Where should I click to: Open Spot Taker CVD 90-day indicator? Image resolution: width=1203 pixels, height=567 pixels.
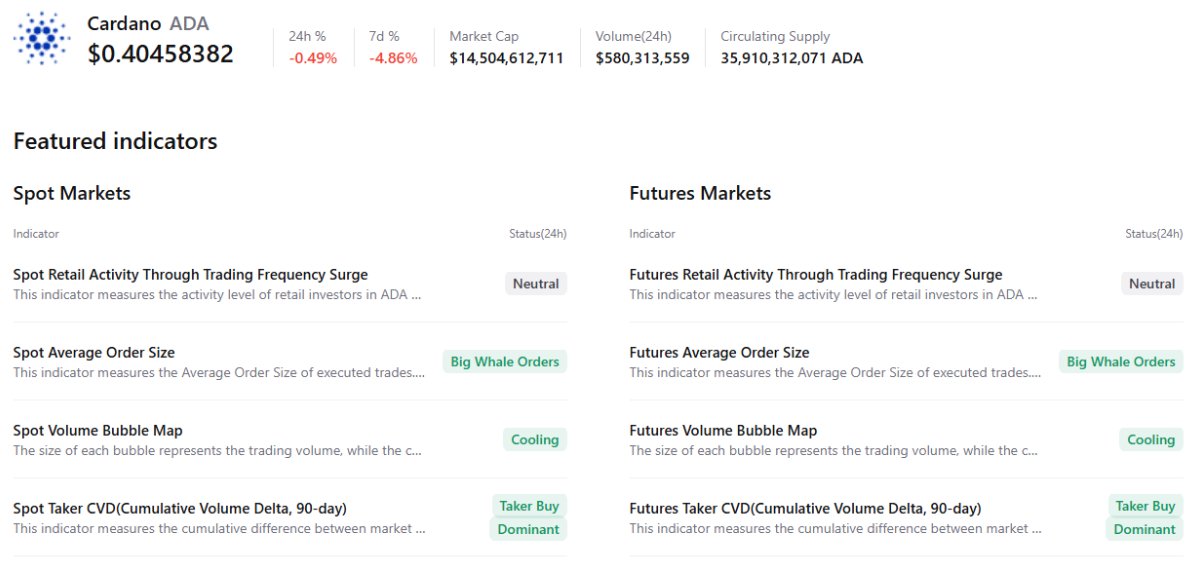(180, 509)
